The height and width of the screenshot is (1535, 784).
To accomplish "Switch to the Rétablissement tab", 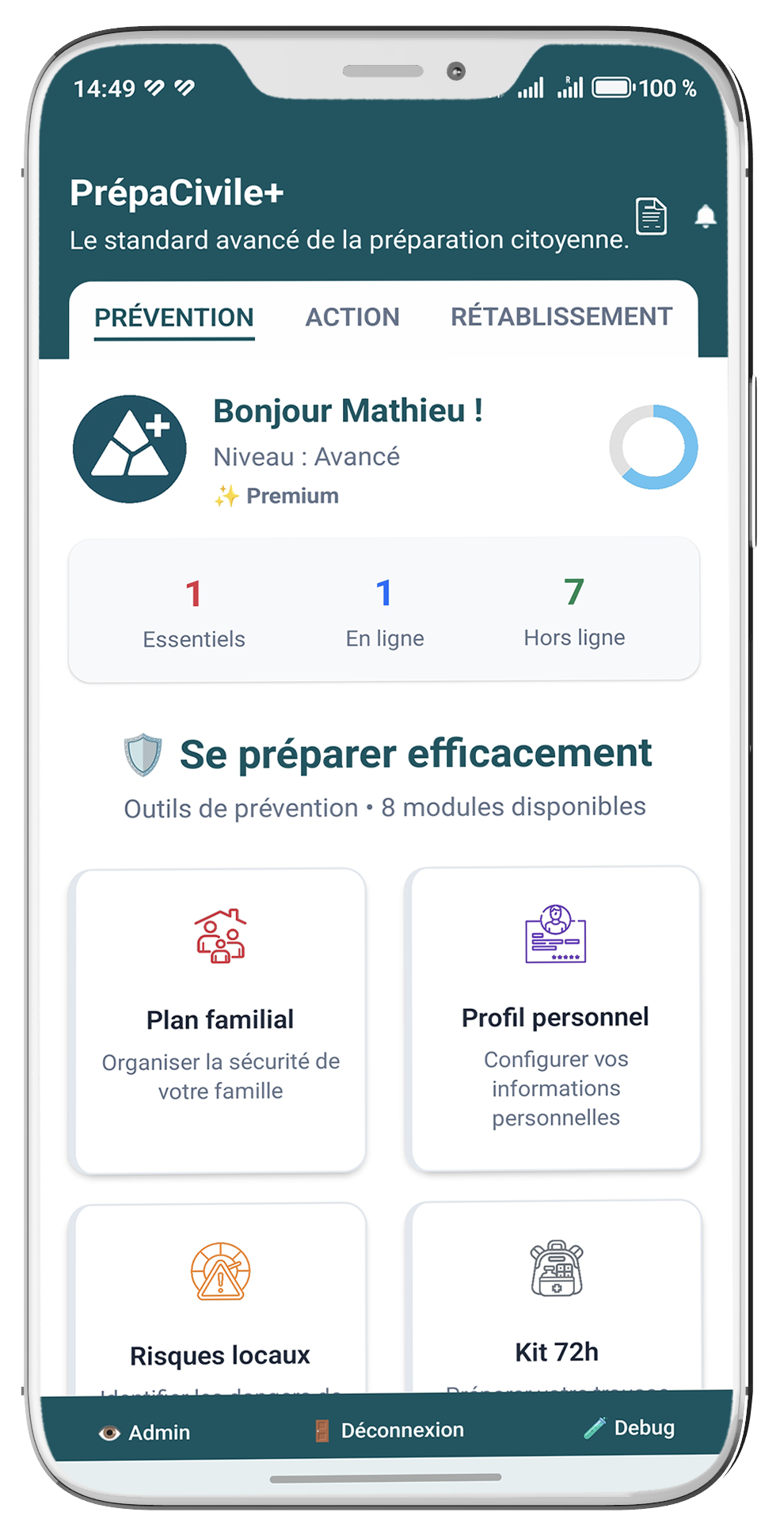I will click(561, 316).
